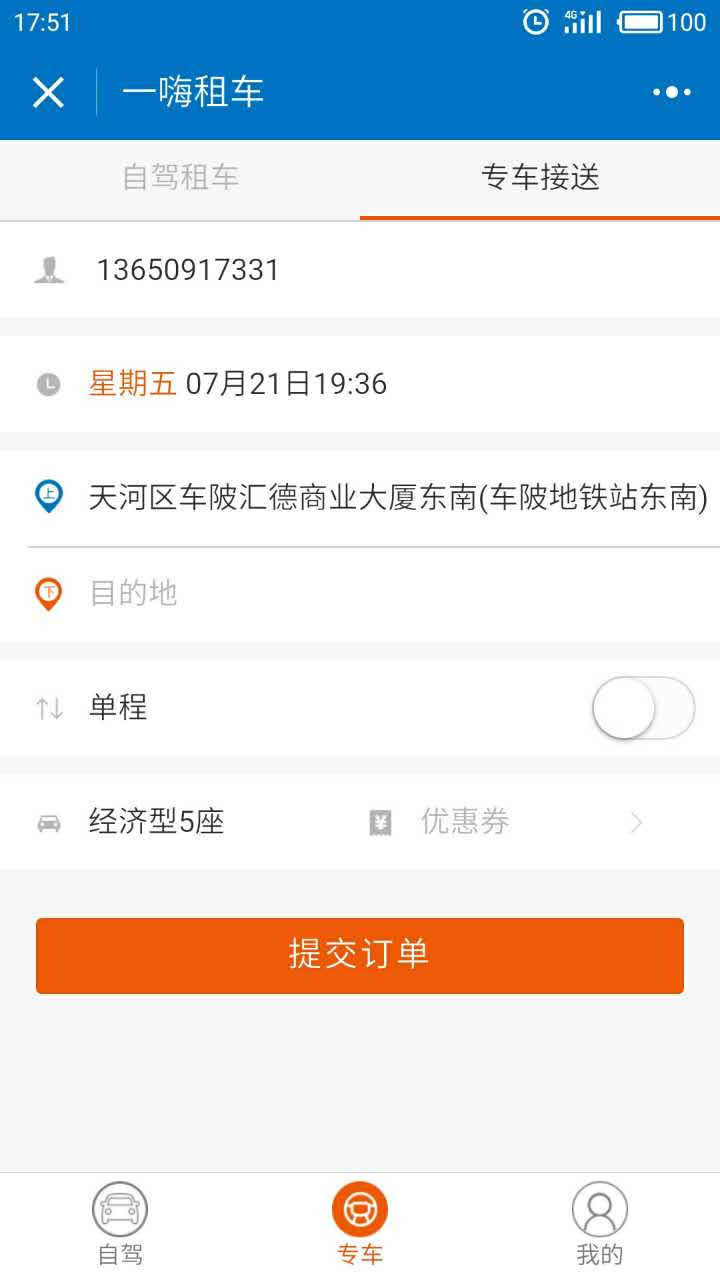Choose car type 经济型5座

click(156, 822)
